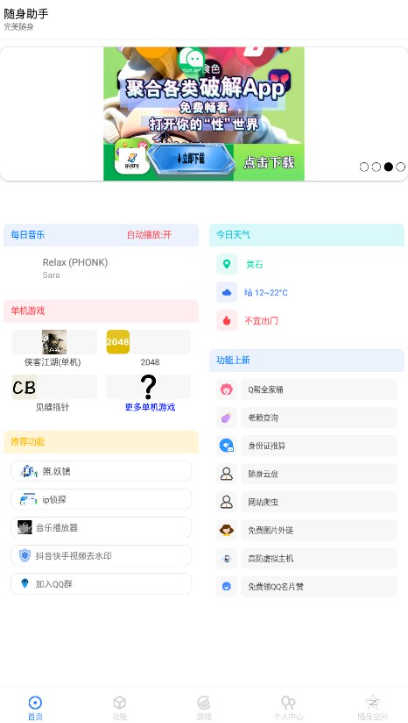Switch to the 游戏 tab
The width and height of the screenshot is (408, 723).
(x=204, y=707)
